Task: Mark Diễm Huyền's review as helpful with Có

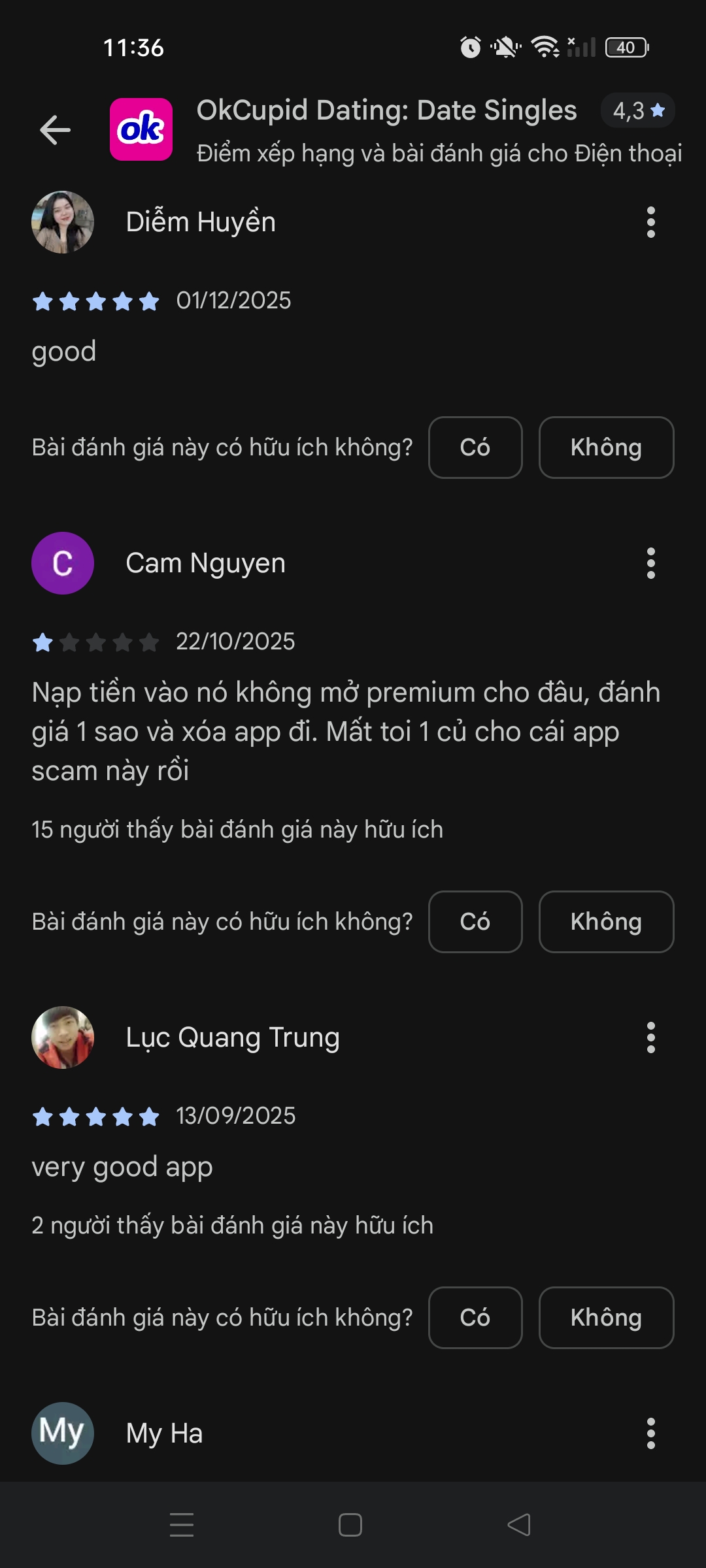Action: pos(475,448)
